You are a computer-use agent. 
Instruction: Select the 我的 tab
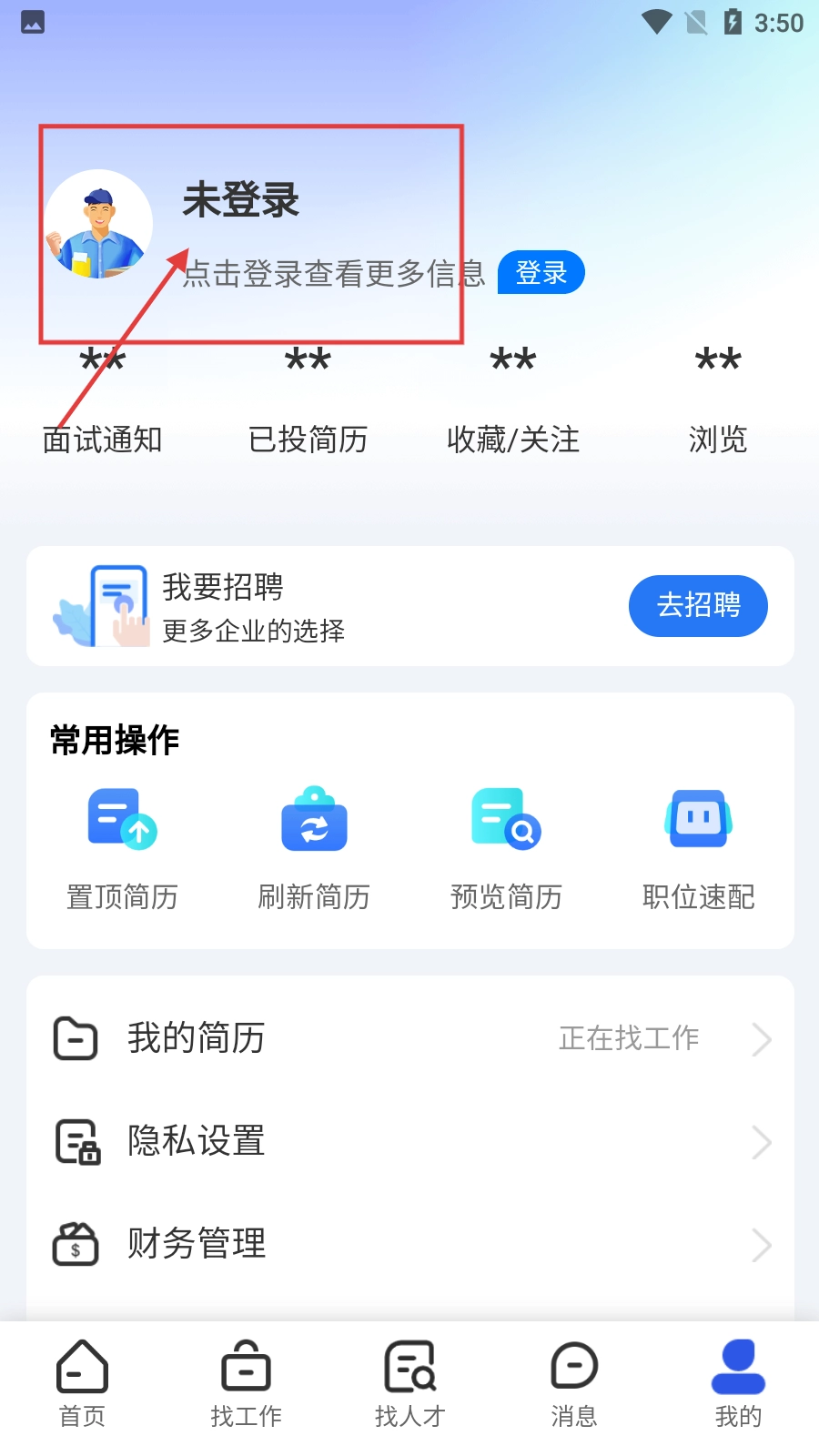[737, 1384]
